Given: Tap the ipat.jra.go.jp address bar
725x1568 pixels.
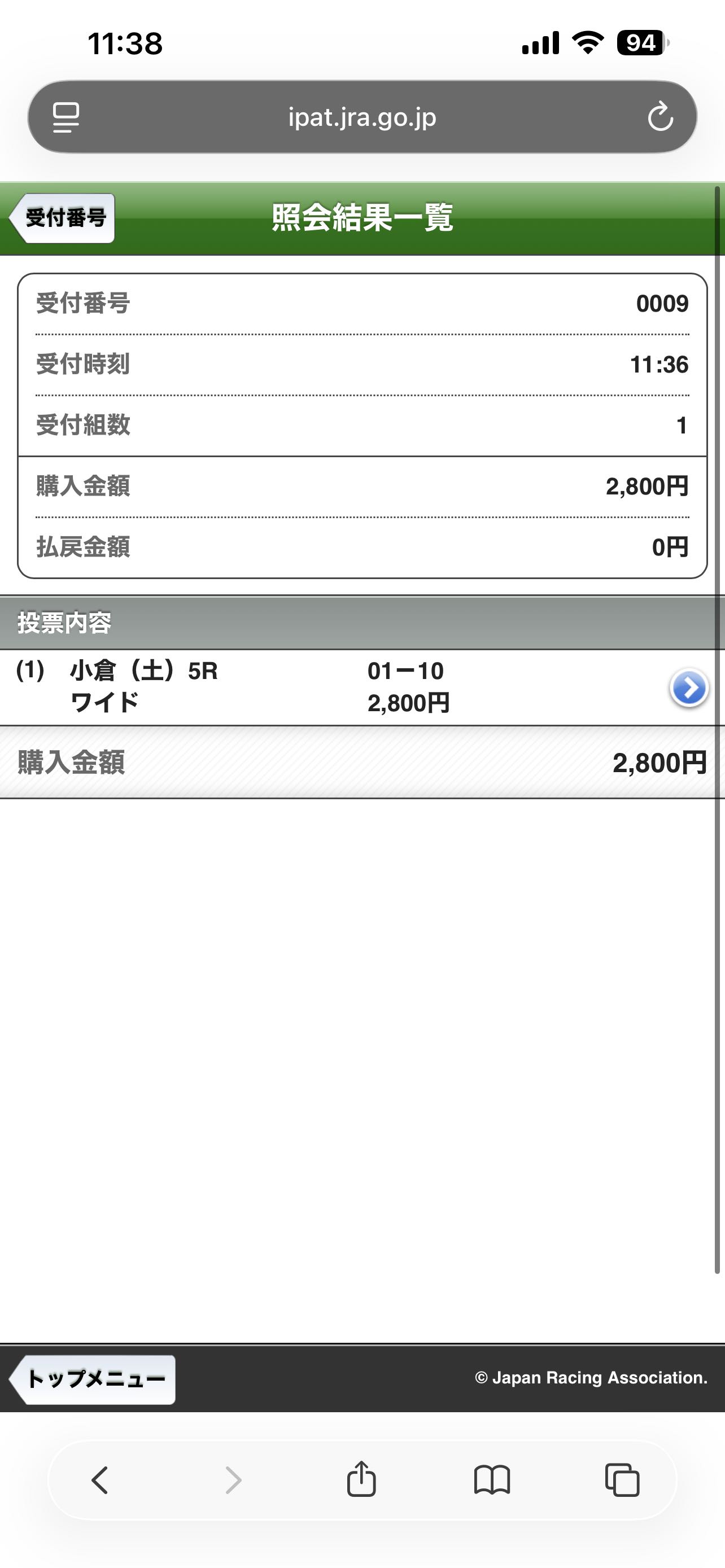Looking at the screenshot, I should click(362, 117).
